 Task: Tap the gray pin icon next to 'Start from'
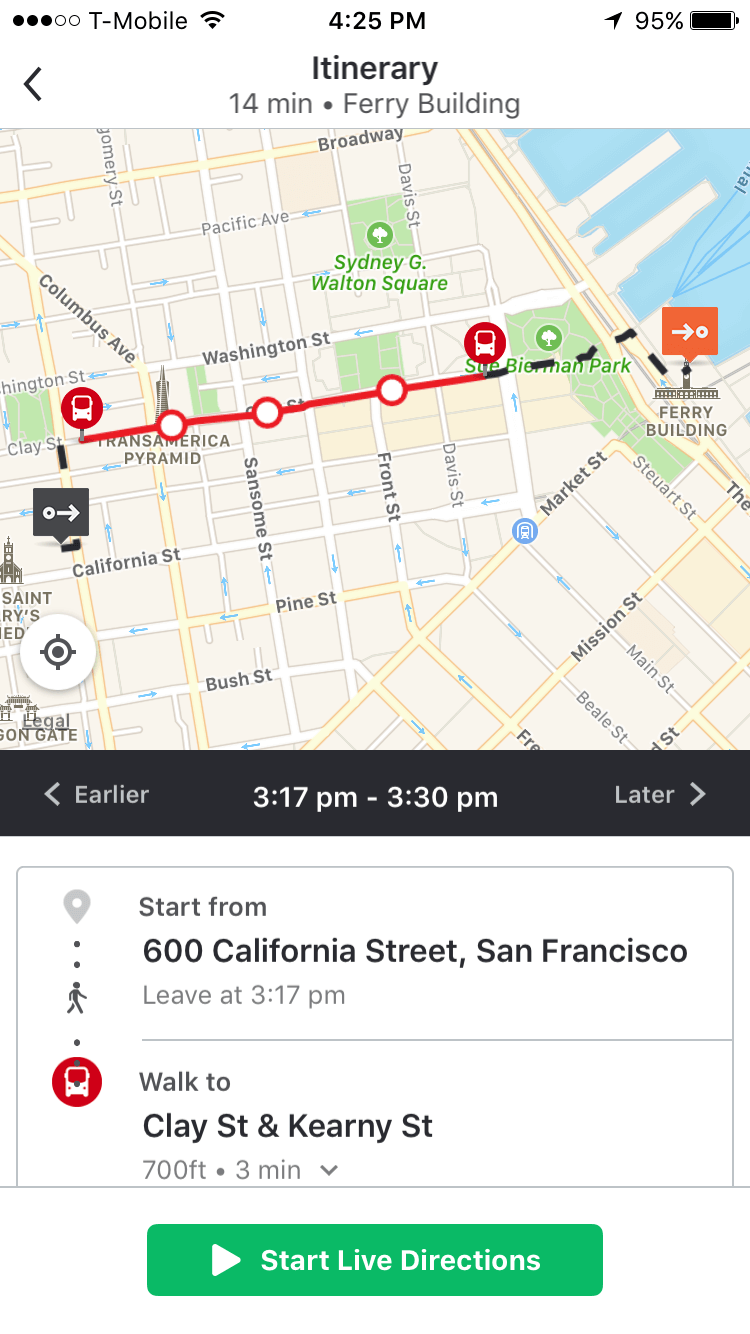pyautogui.click(x=77, y=903)
